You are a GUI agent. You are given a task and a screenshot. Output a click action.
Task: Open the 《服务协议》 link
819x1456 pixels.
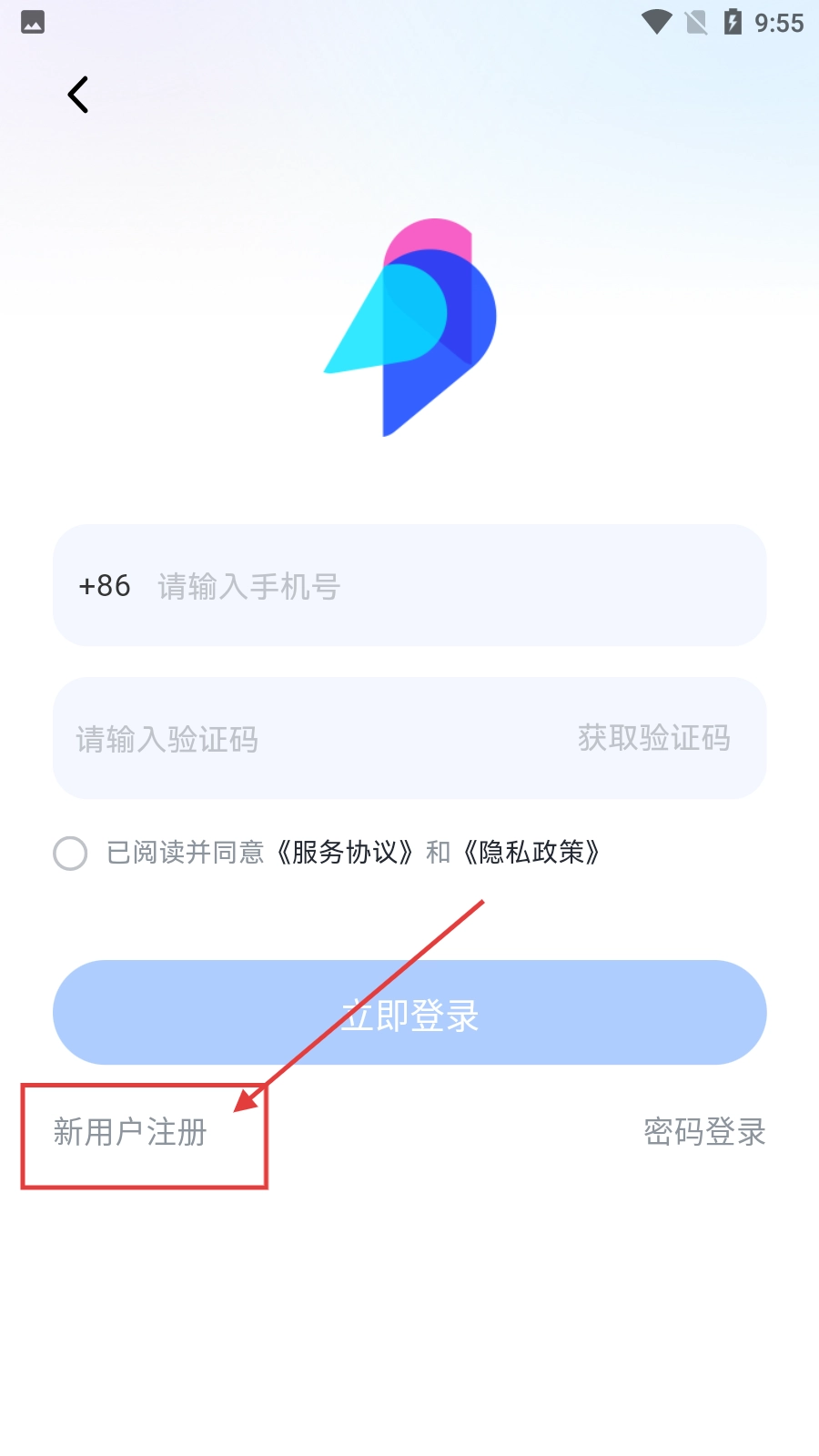[345, 853]
